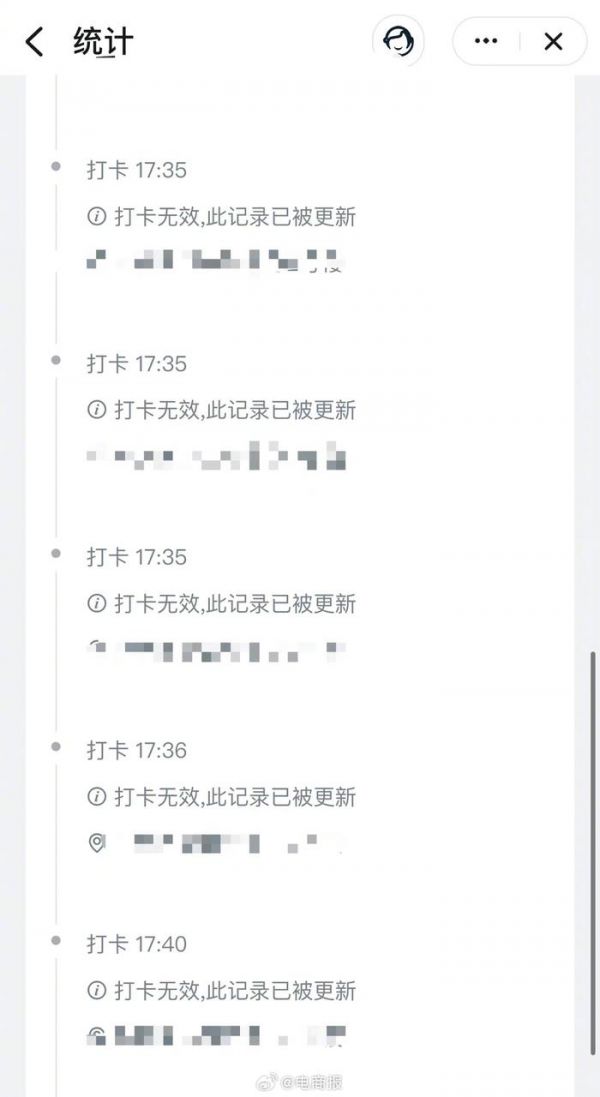
Task: Open the customer service headset icon
Action: 399,42
